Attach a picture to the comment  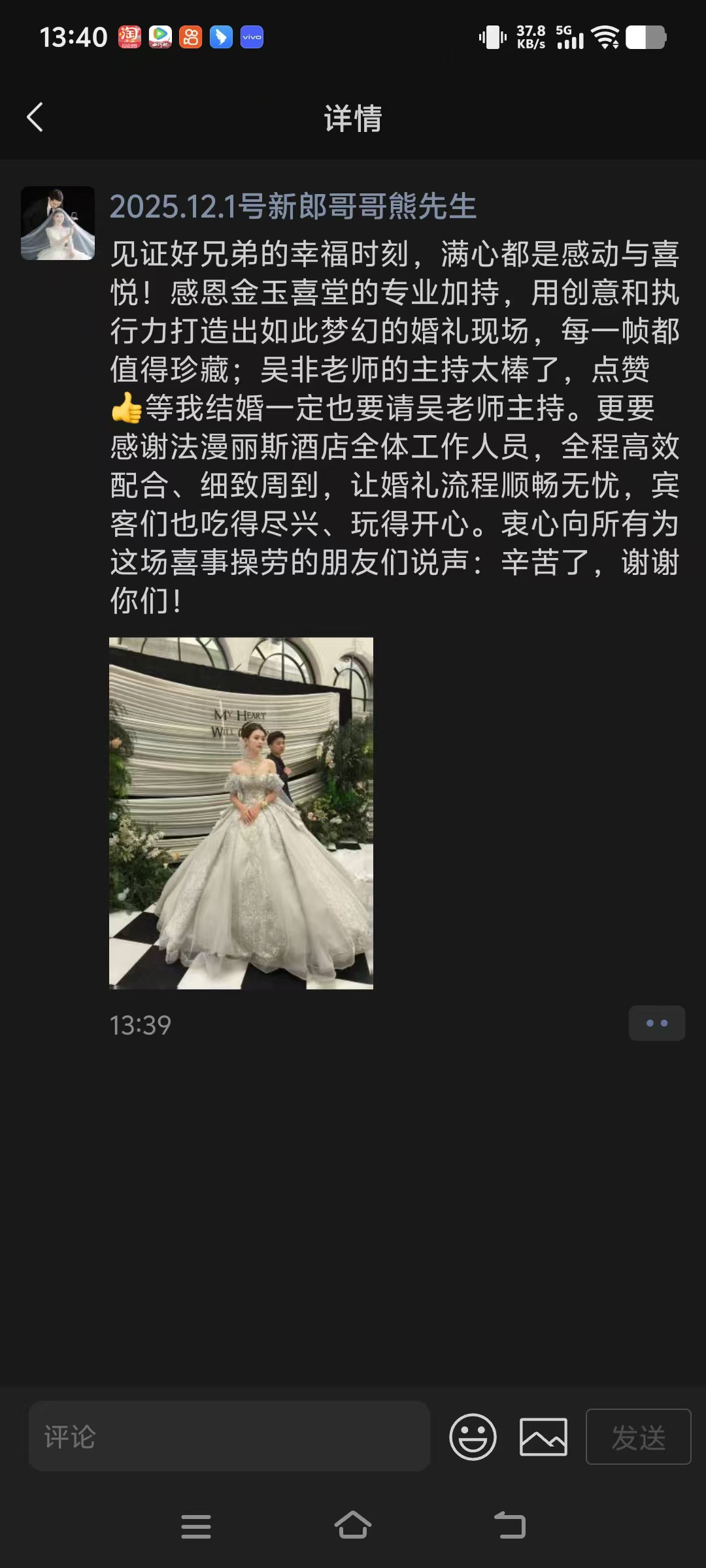click(543, 1436)
